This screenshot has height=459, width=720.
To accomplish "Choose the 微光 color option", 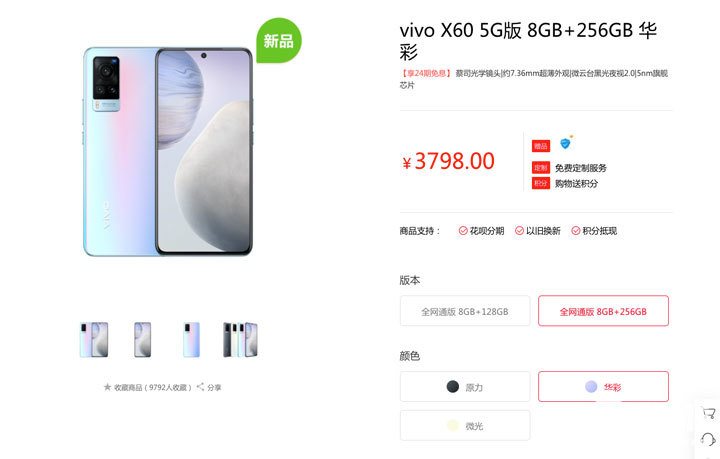I will point(464,425).
